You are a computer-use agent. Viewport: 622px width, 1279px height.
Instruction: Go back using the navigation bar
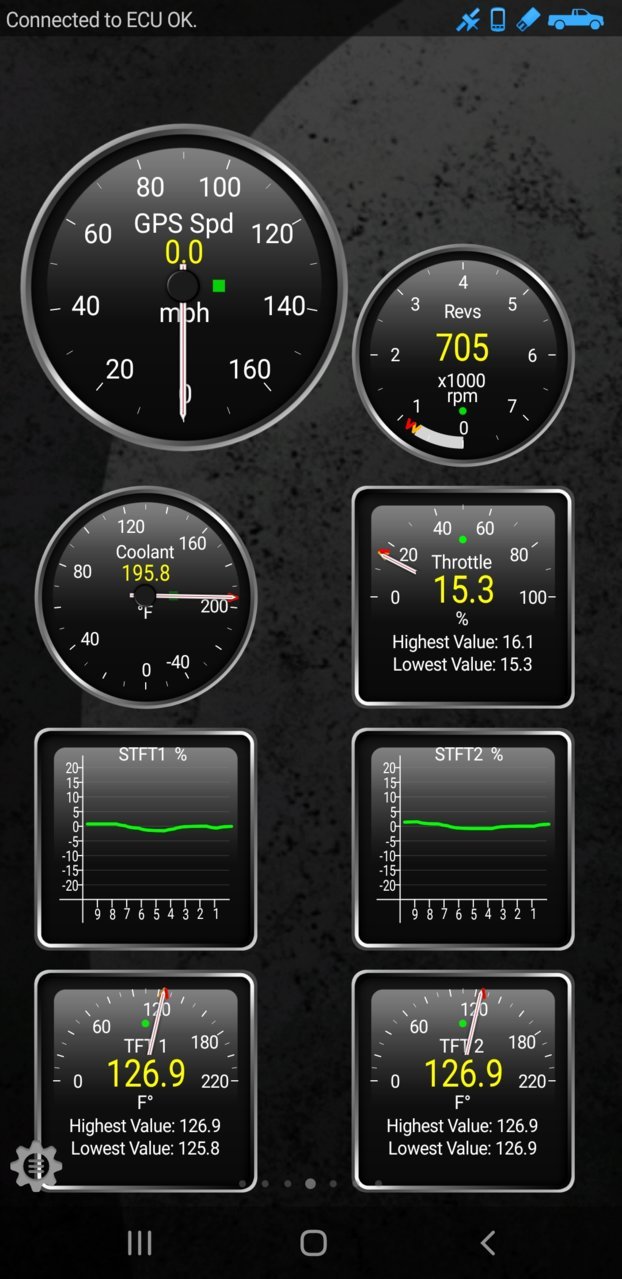pyautogui.click(x=488, y=1243)
